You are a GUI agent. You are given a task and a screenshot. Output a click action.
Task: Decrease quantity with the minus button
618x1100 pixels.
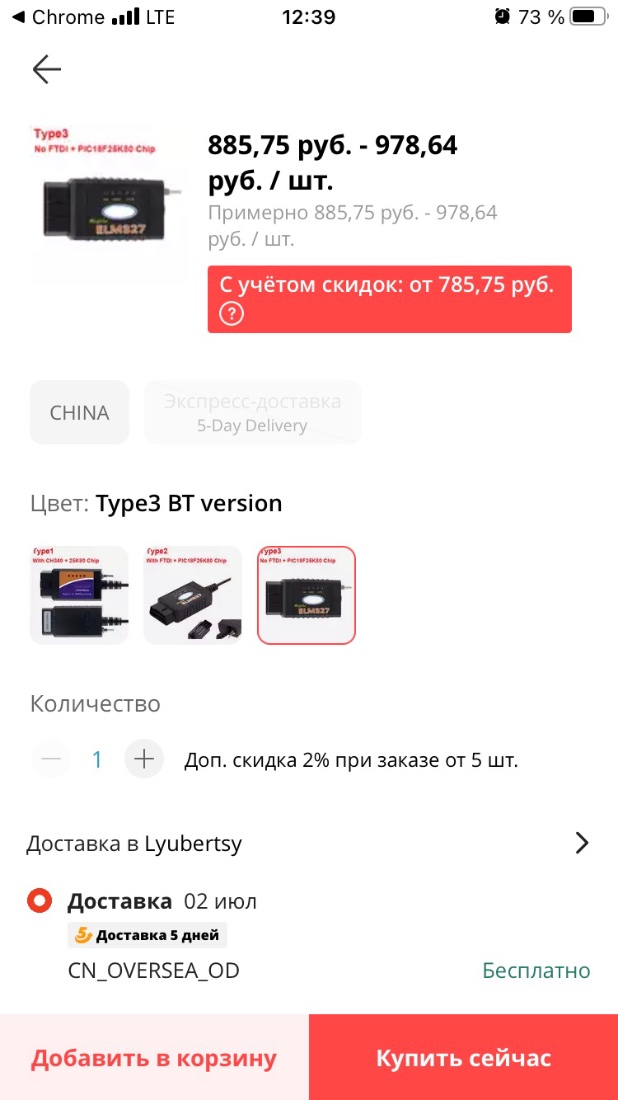point(51,759)
